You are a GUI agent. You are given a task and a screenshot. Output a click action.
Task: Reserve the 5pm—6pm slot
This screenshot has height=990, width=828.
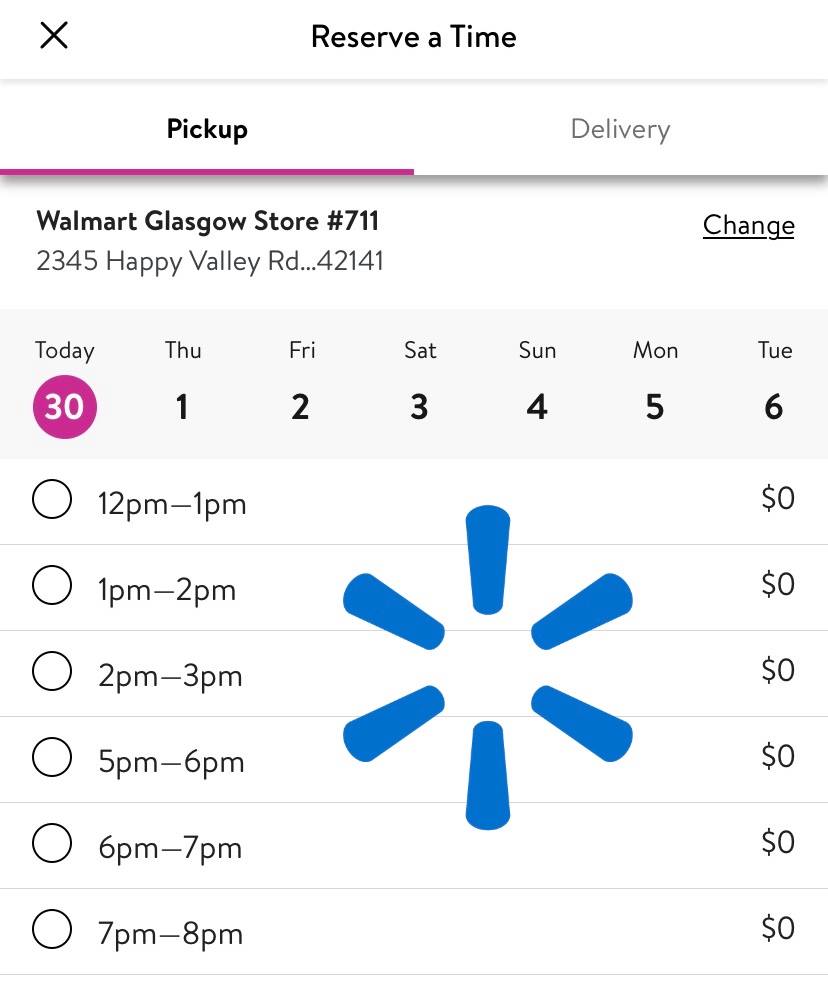pos(52,758)
